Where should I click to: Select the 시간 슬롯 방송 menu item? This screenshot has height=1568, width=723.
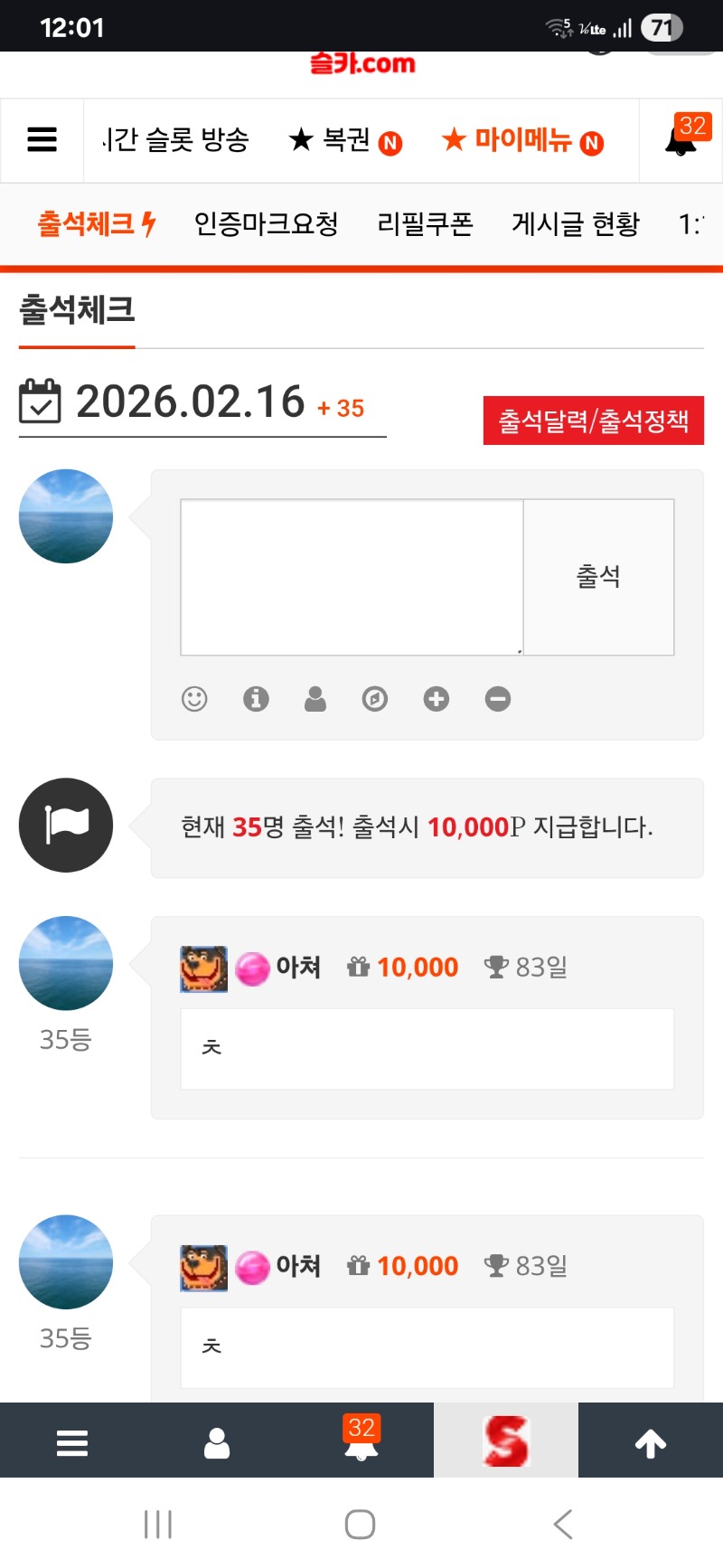pyautogui.click(x=175, y=140)
